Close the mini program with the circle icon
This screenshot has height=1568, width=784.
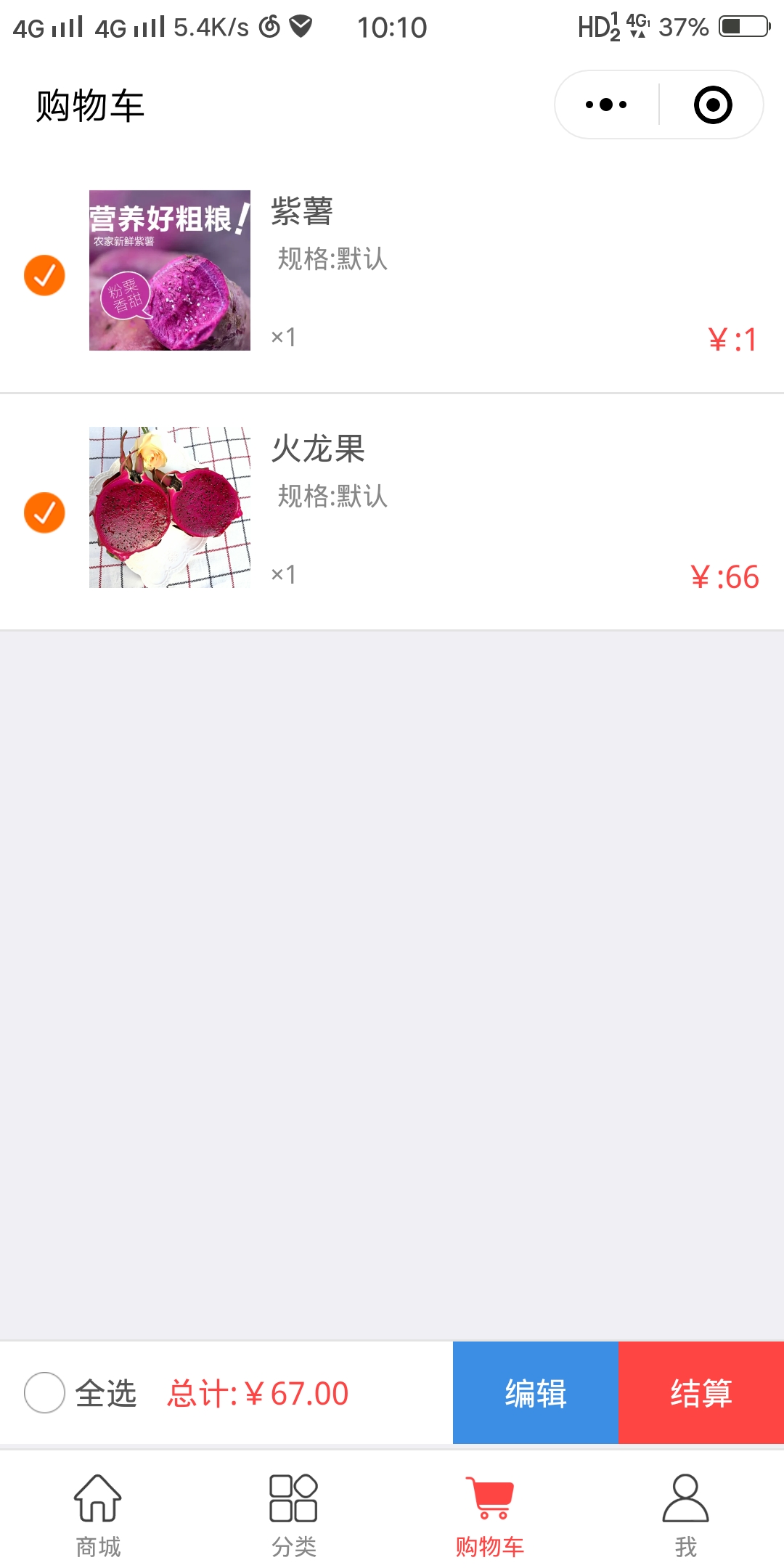712,105
